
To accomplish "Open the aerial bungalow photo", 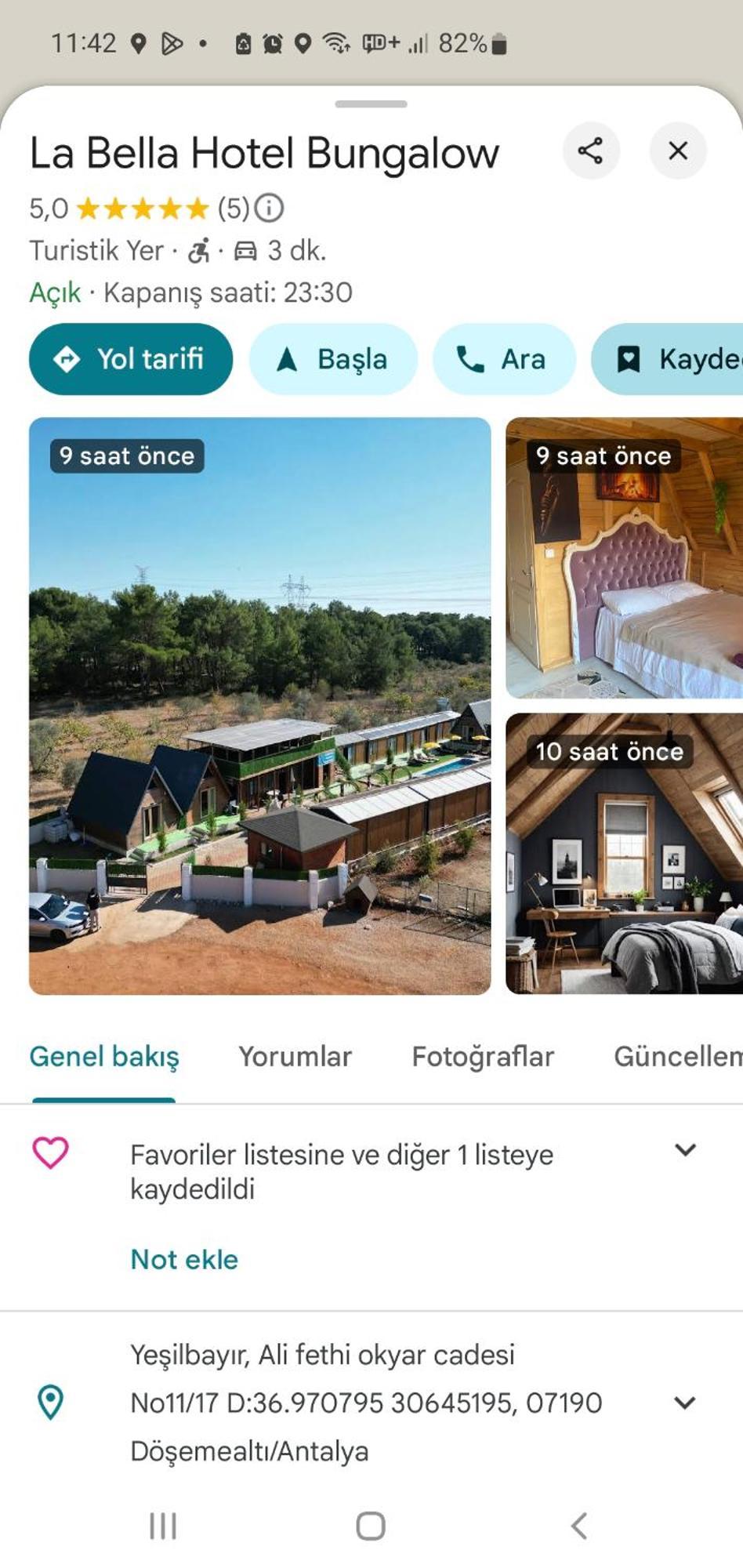I will pyautogui.click(x=259, y=706).
